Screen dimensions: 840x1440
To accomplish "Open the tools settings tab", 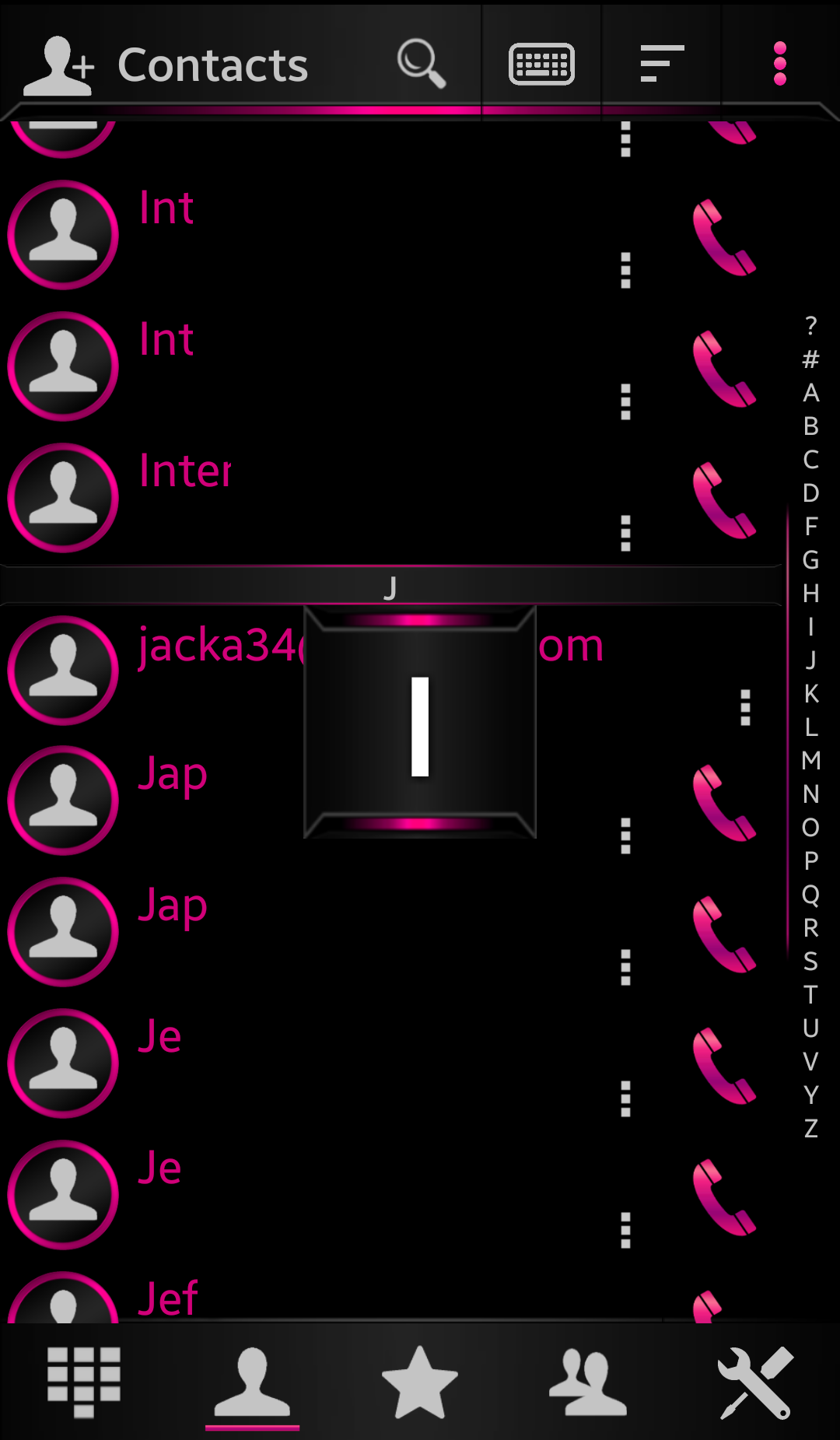I will click(755, 1382).
